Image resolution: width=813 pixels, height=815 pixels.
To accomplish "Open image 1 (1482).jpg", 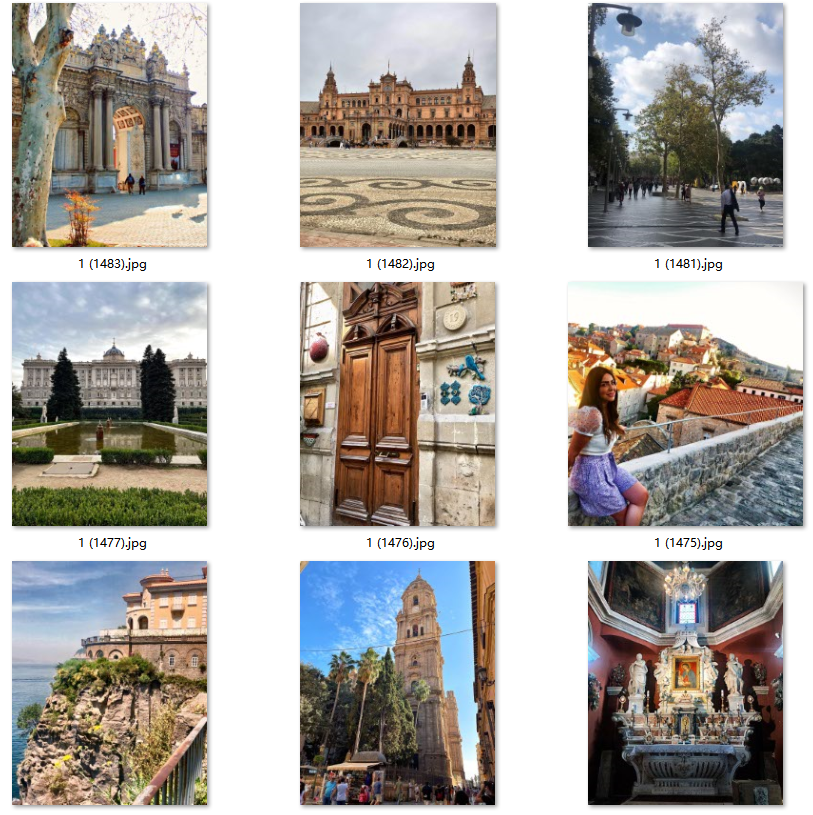I will [x=398, y=125].
